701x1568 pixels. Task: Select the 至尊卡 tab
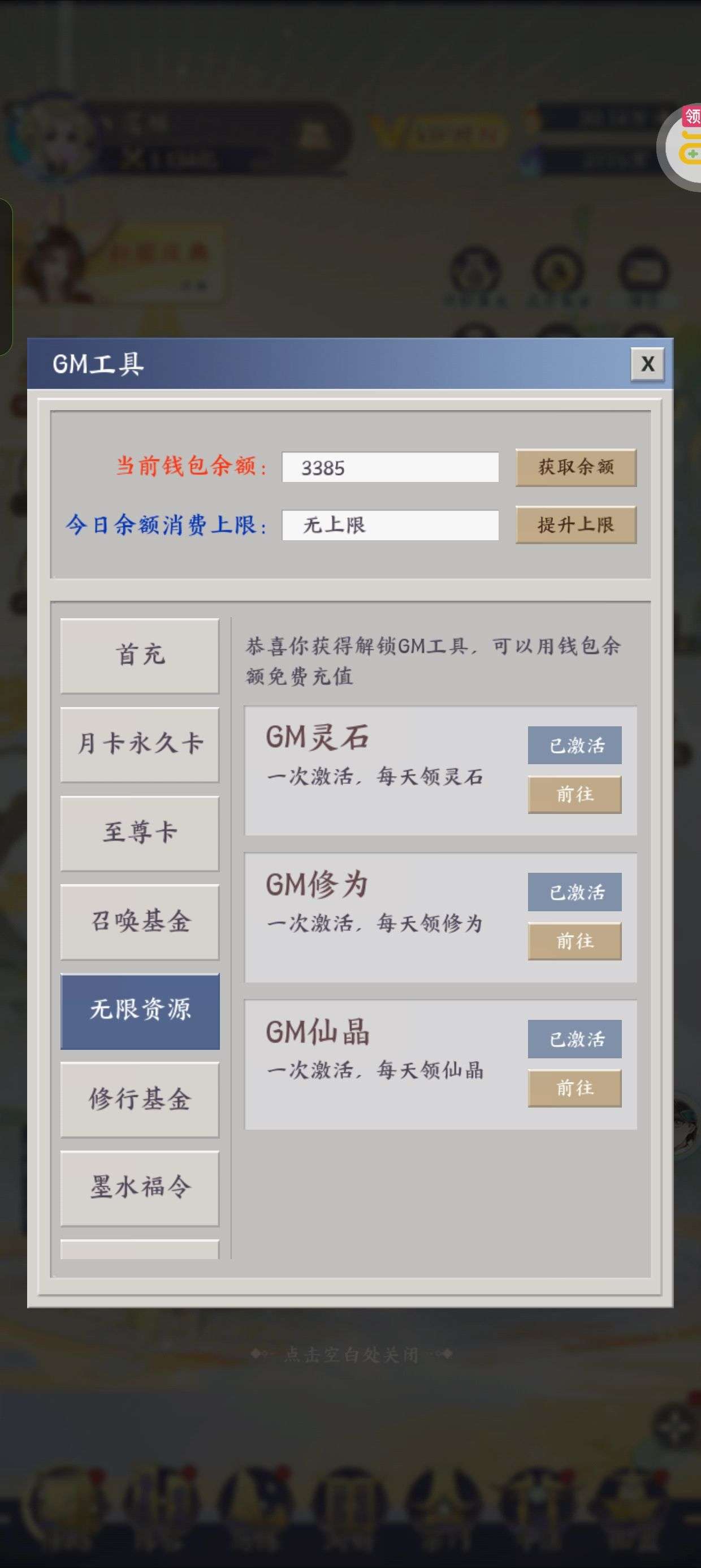[140, 833]
